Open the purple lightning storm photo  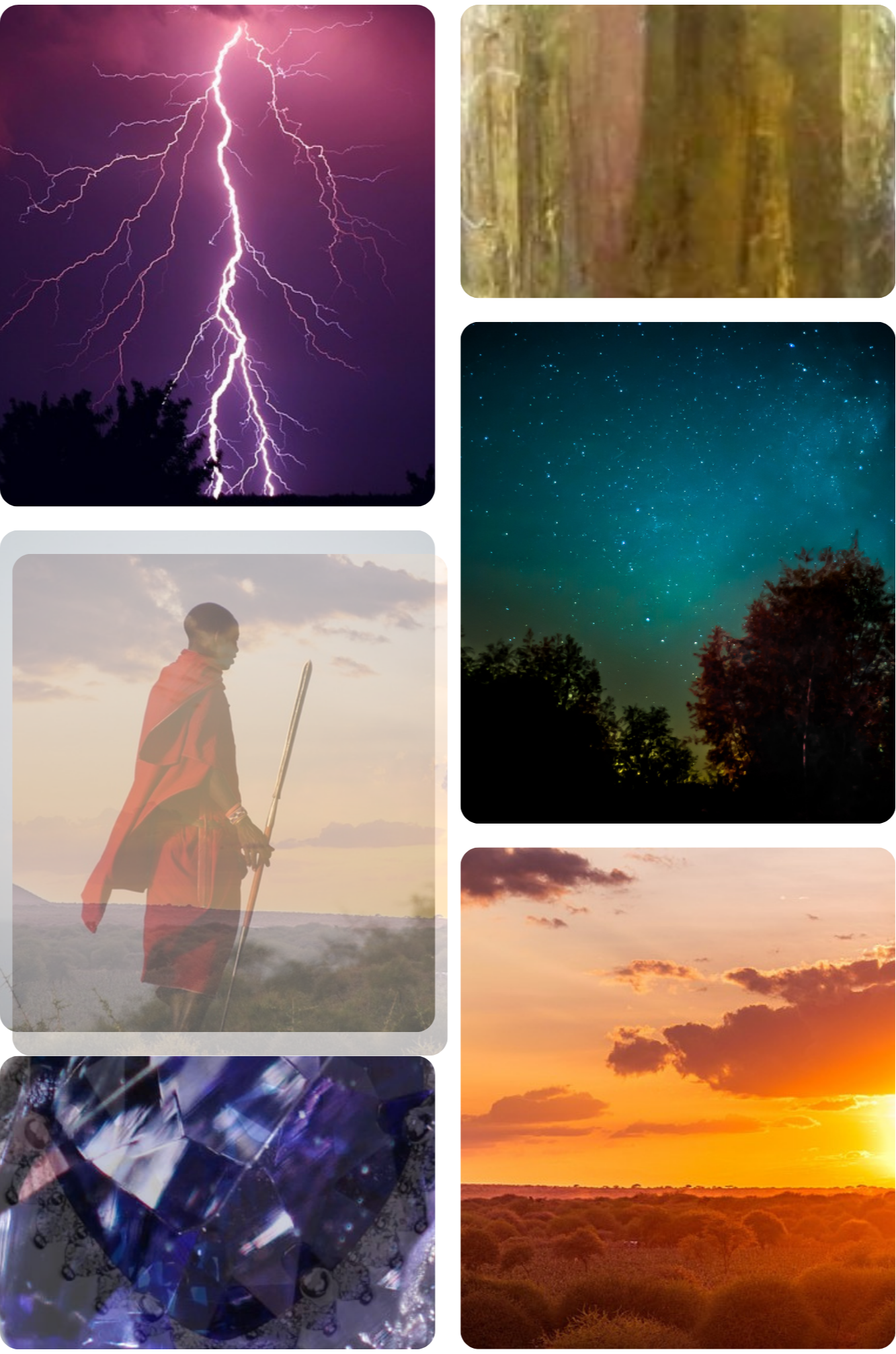217,255
